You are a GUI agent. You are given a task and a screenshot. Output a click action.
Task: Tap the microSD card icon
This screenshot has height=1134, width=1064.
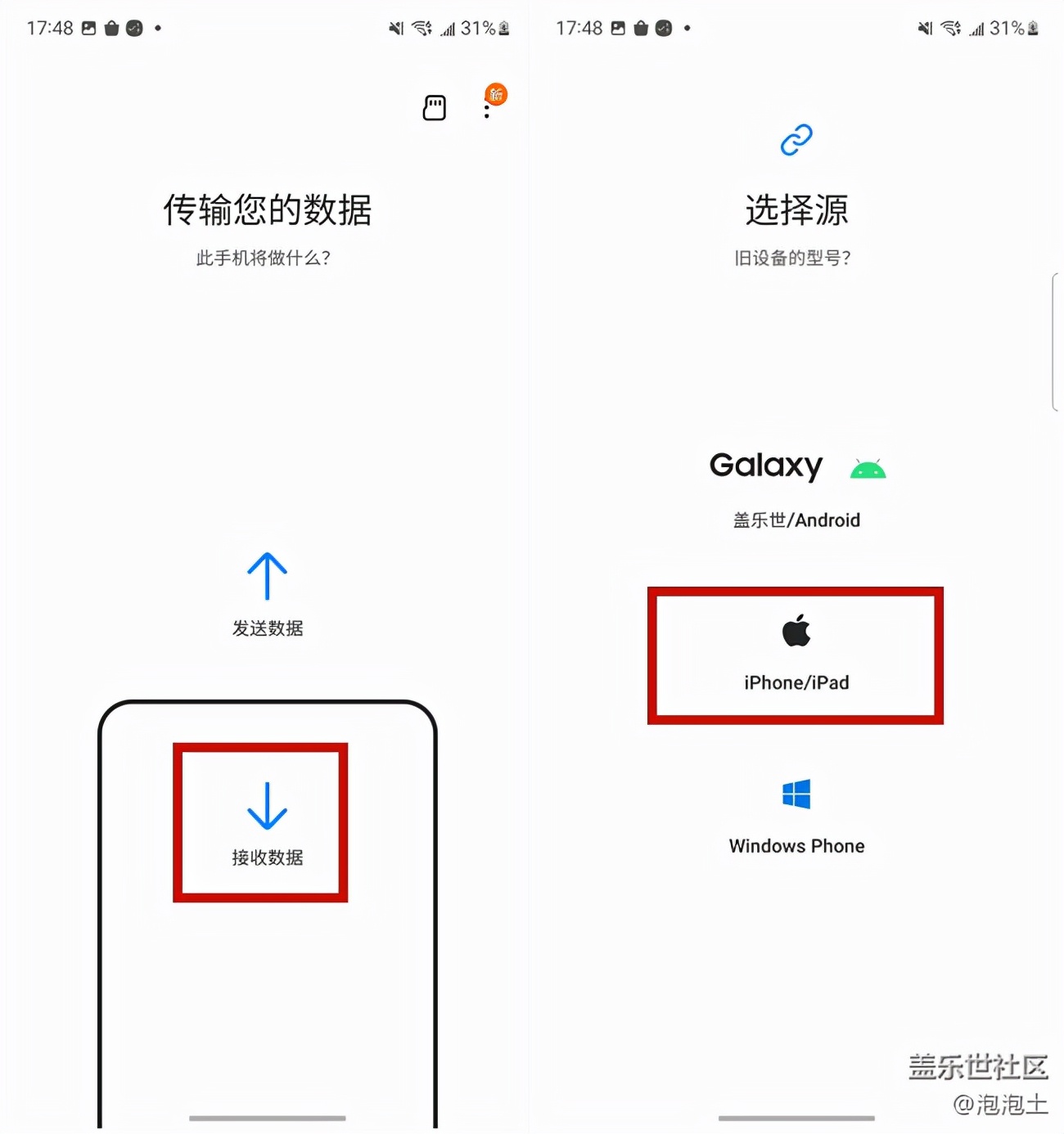click(435, 107)
